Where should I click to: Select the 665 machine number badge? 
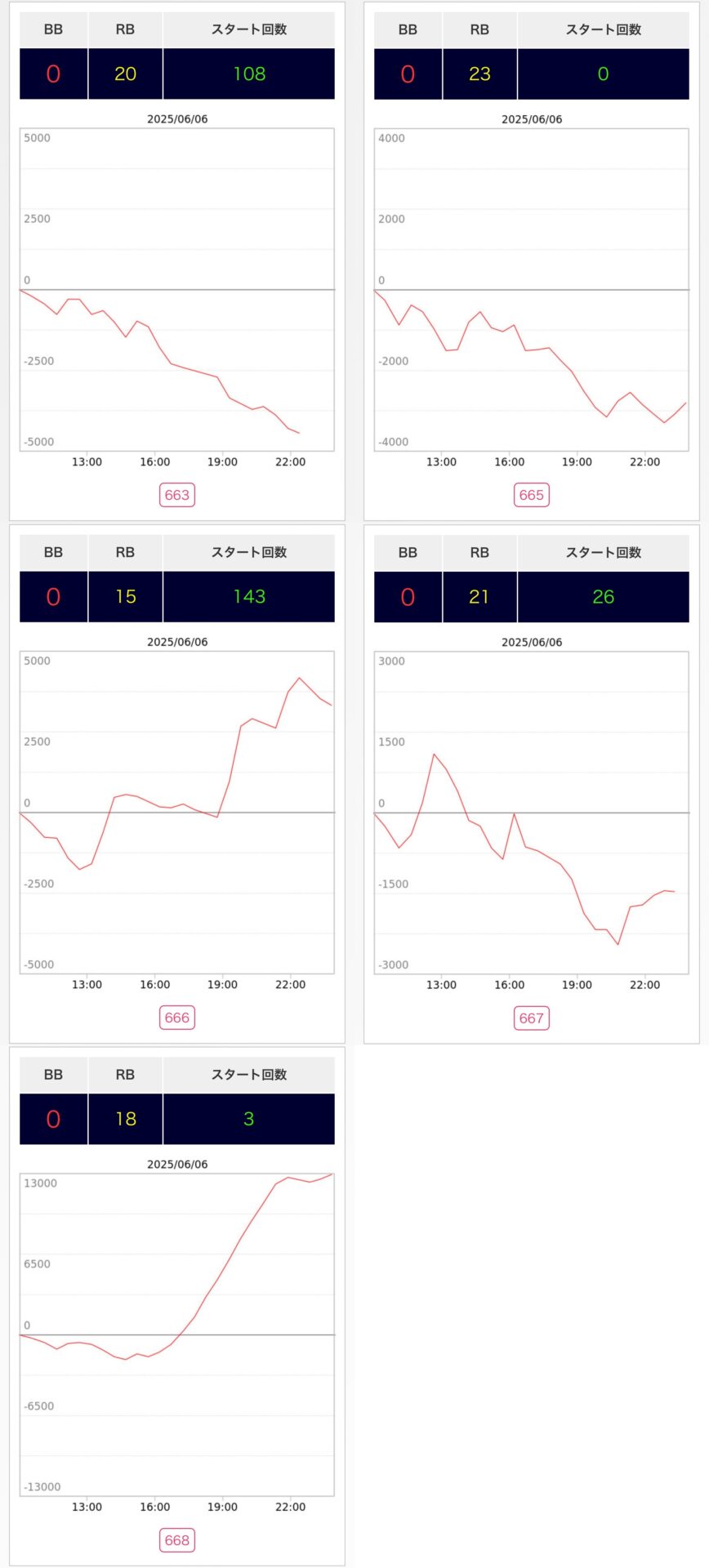(x=532, y=495)
